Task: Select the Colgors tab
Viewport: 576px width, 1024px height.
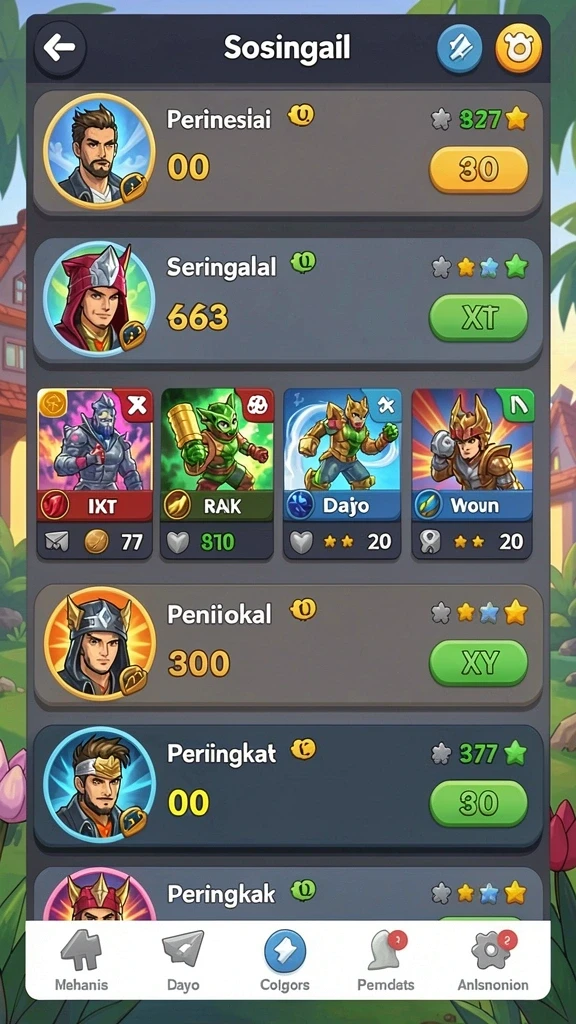Action: coord(285,960)
